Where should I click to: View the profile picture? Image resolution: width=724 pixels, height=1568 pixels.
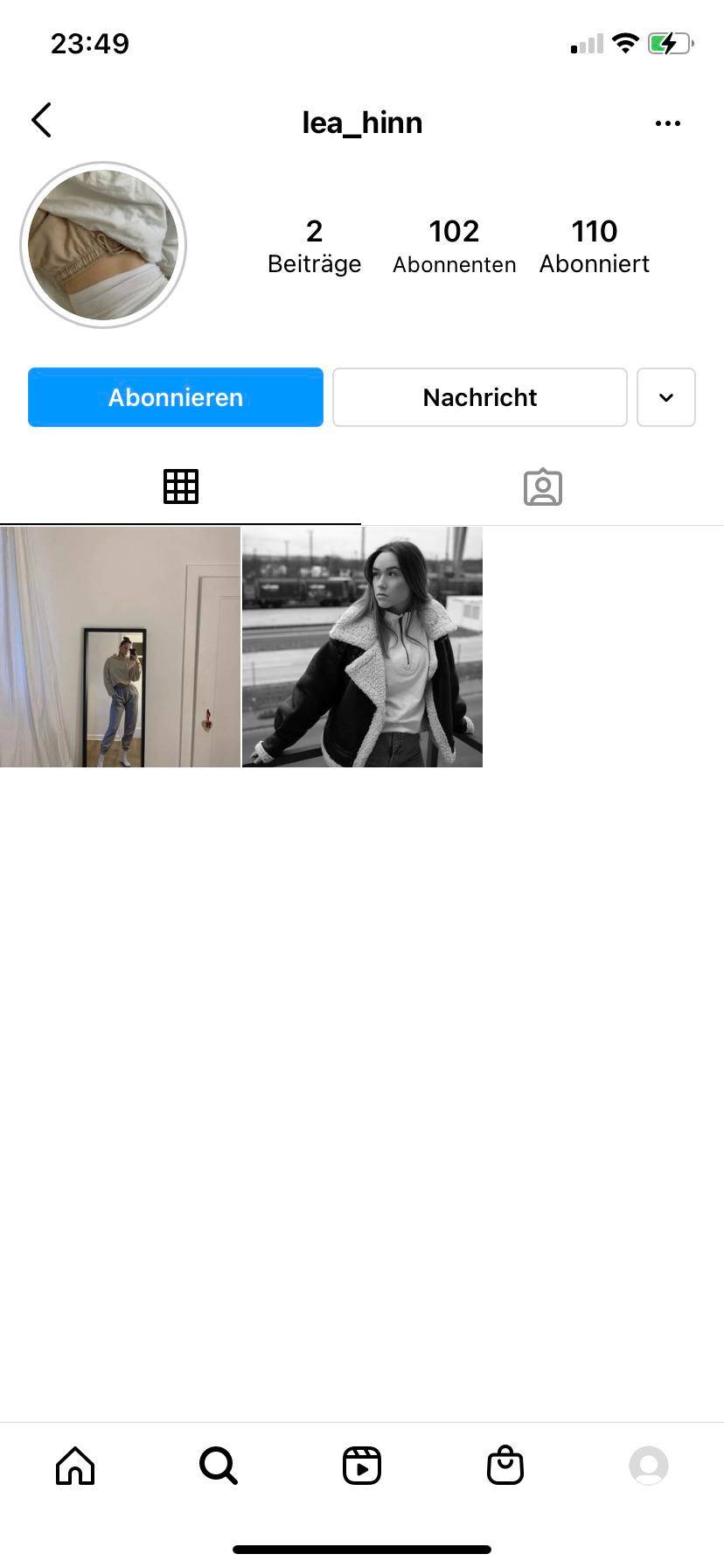[103, 245]
